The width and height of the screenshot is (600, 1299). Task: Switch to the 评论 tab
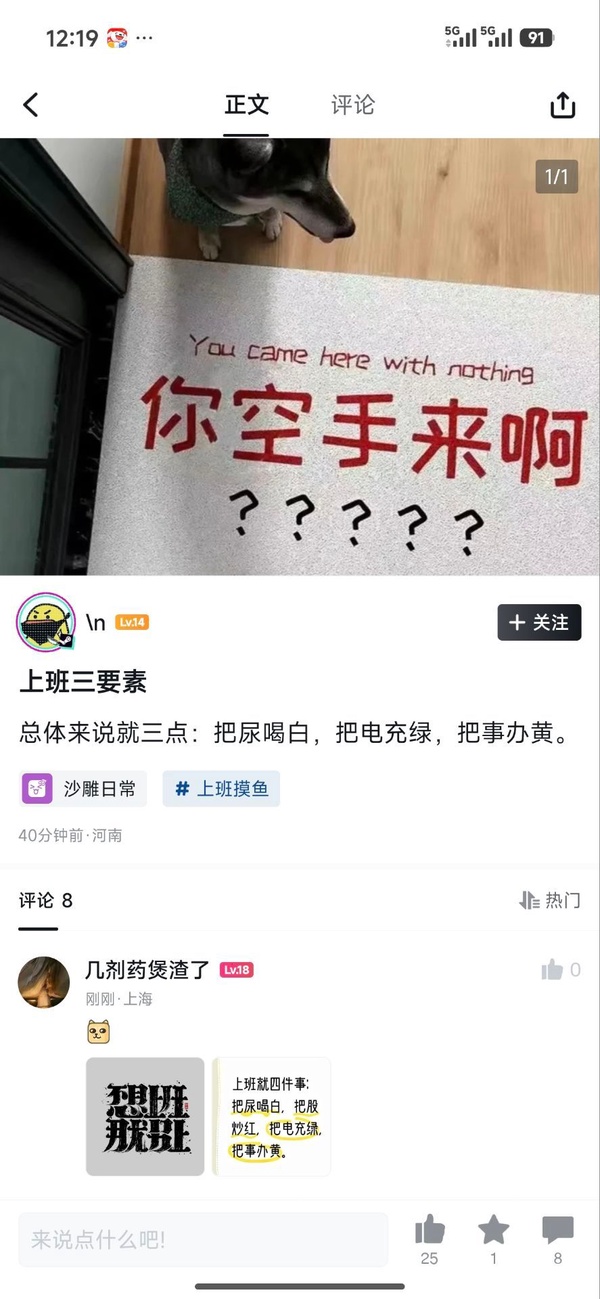click(353, 105)
